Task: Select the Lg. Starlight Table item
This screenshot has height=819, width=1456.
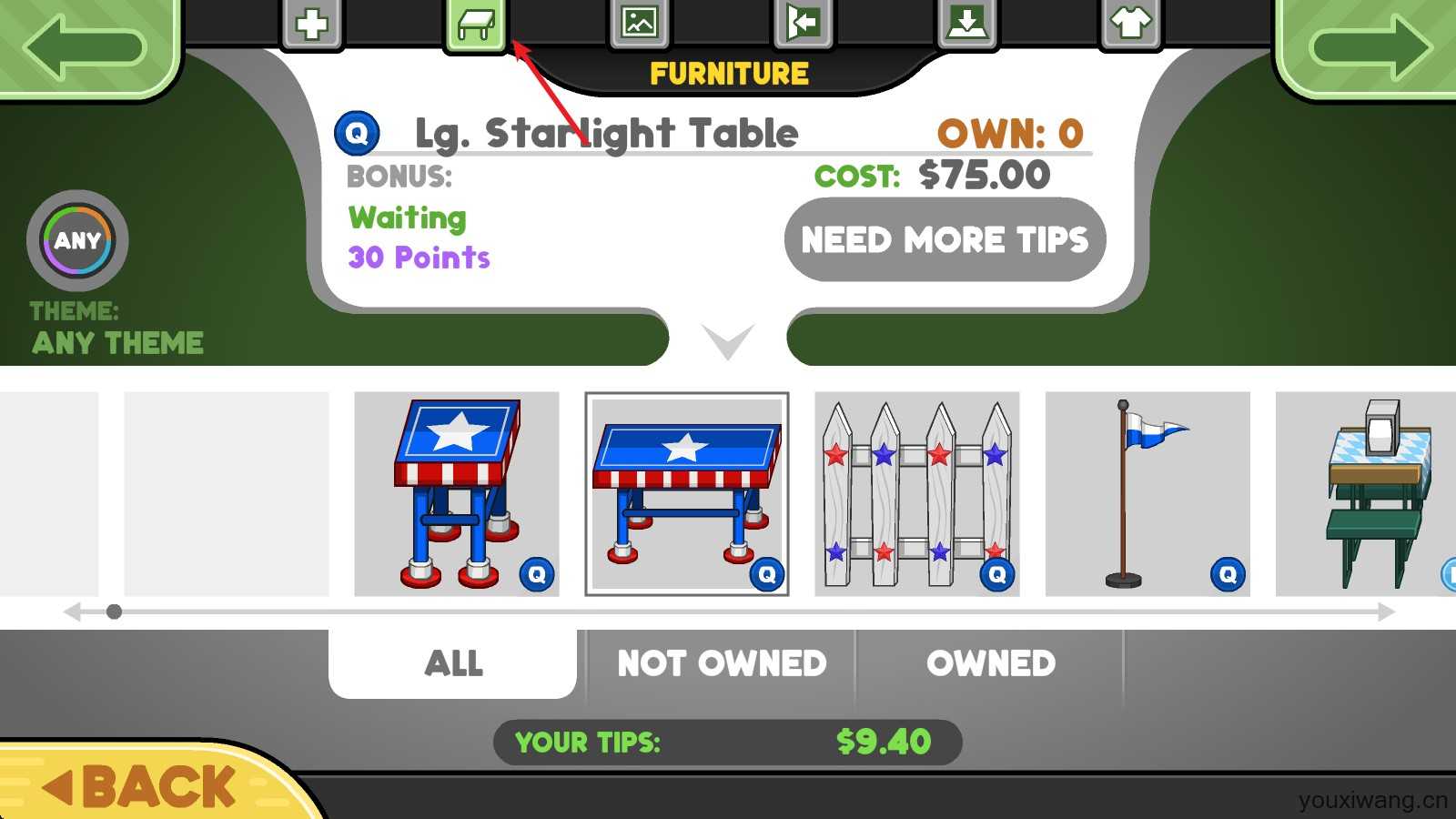Action: (x=686, y=493)
